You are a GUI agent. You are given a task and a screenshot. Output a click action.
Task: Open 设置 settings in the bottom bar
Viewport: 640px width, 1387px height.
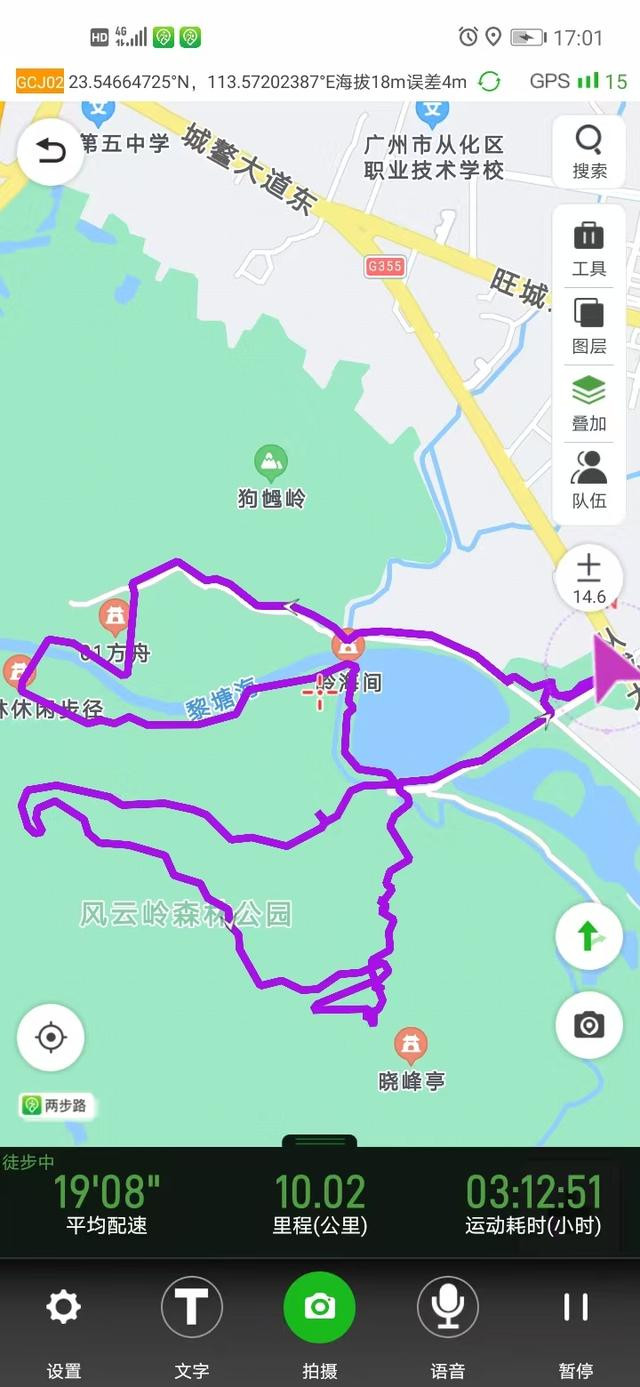coord(64,1320)
